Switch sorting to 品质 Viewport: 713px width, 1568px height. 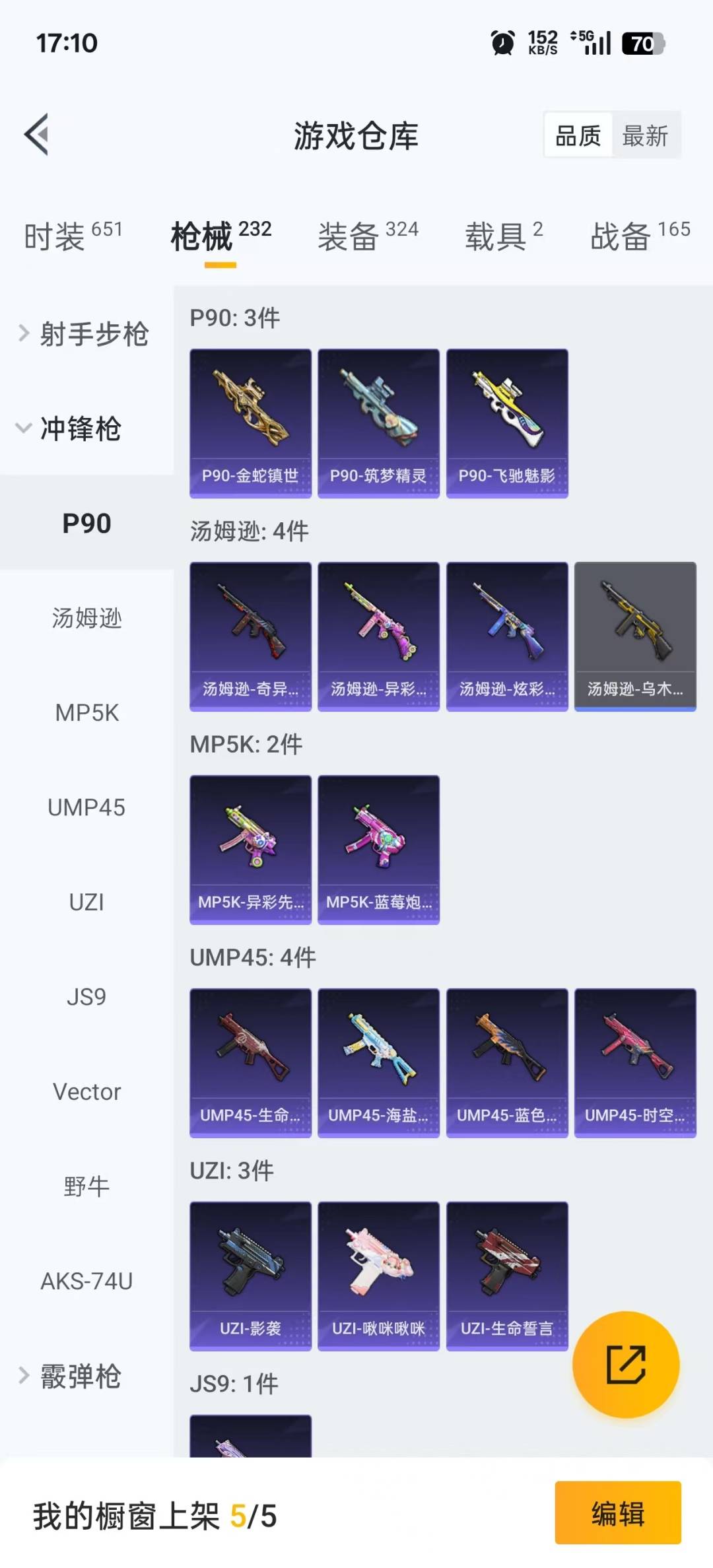pyautogui.click(x=577, y=135)
